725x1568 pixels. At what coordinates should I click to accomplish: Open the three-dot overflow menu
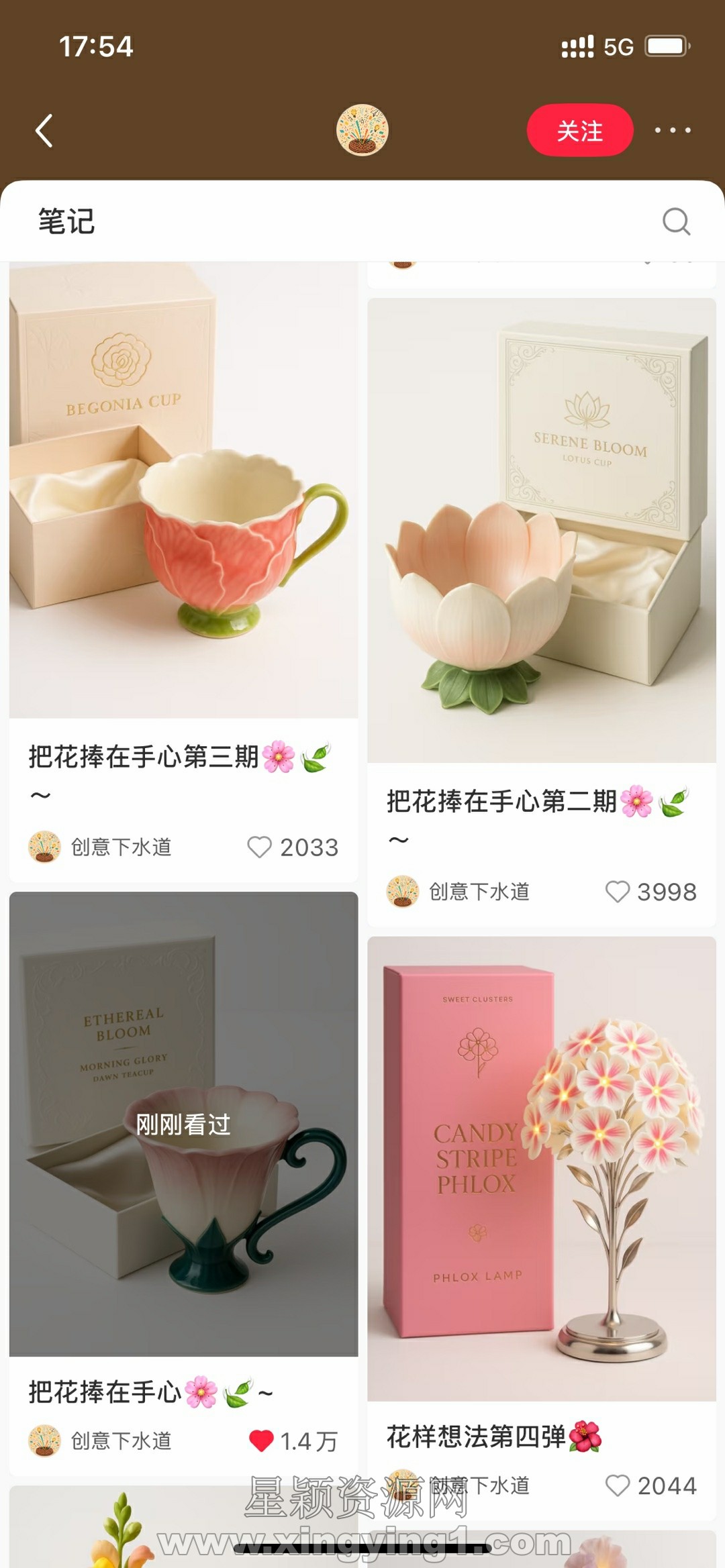point(673,130)
